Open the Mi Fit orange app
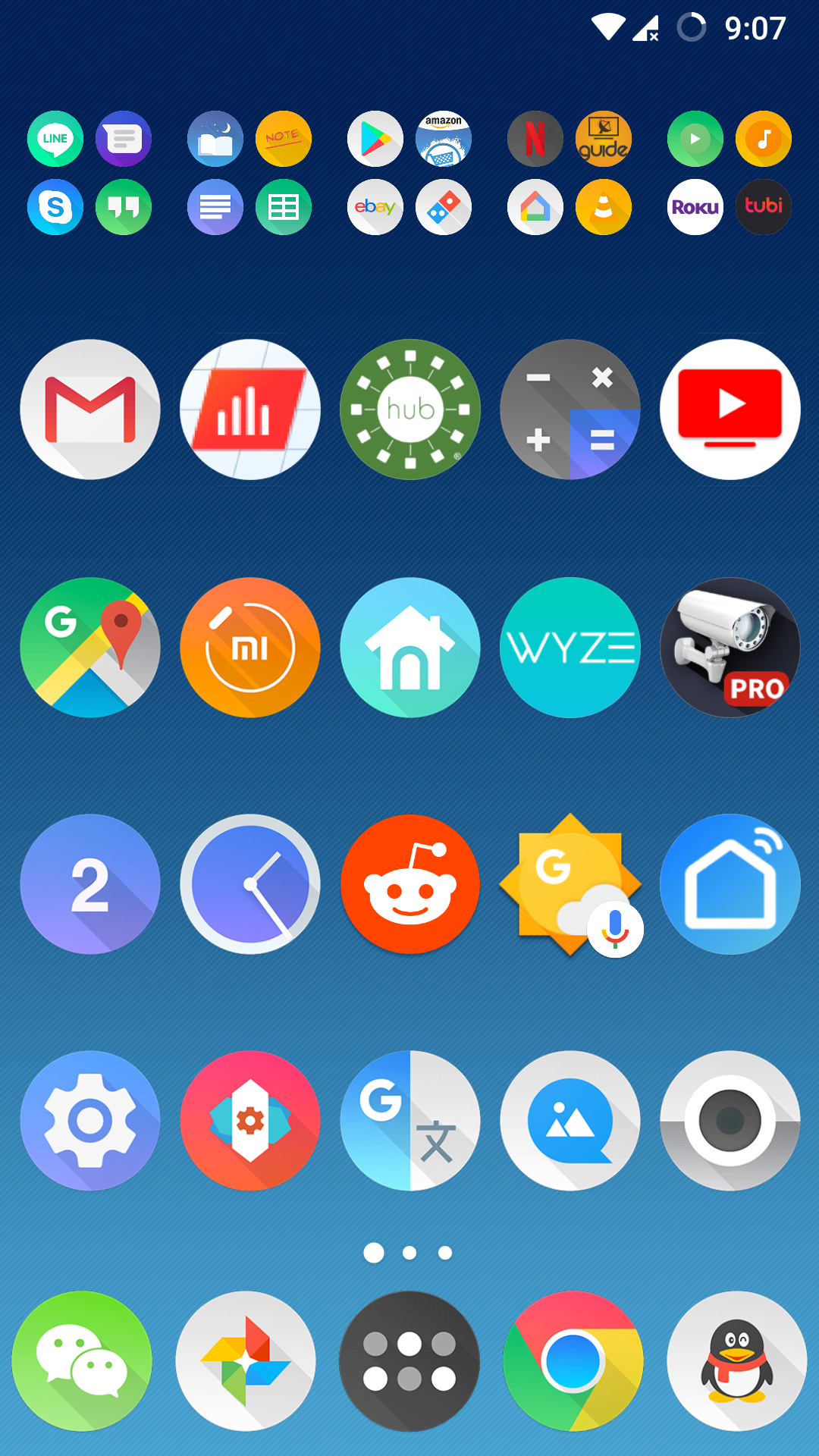This screenshot has width=819, height=1456. tap(250, 648)
